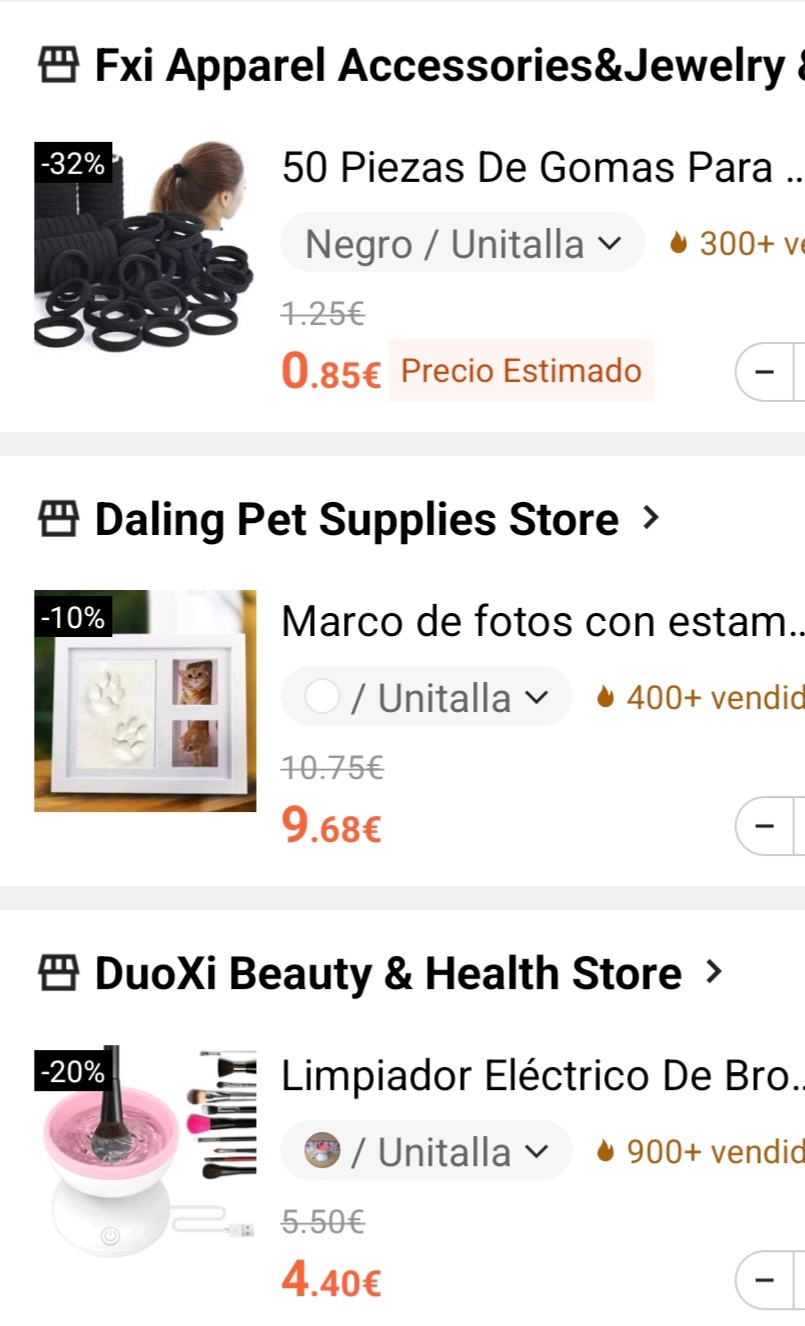Open the electric brush cleaner image
The height and width of the screenshot is (1326, 805).
pyautogui.click(x=144, y=1154)
